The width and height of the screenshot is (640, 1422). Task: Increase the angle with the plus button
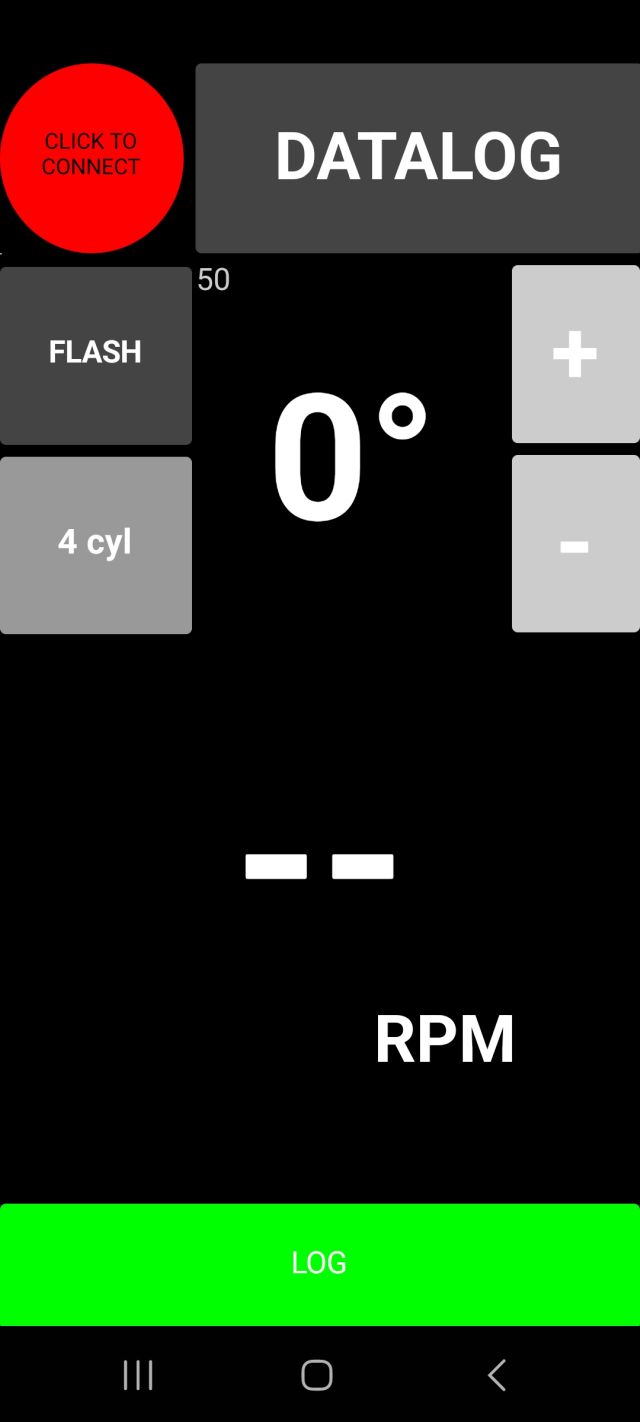click(575, 354)
